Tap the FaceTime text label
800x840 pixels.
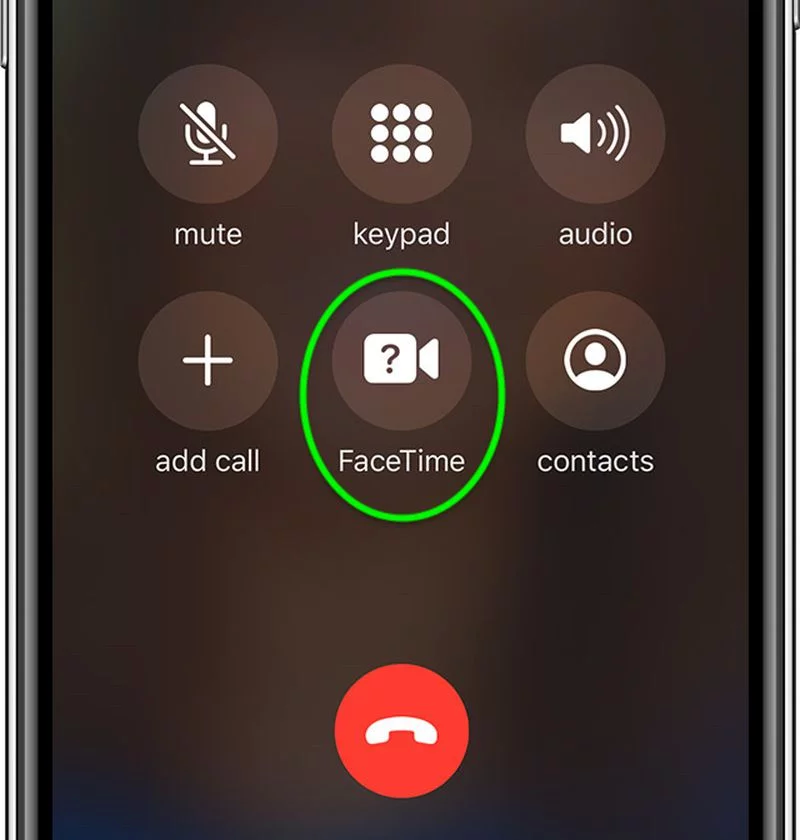pyautogui.click(x=402, y=461)
